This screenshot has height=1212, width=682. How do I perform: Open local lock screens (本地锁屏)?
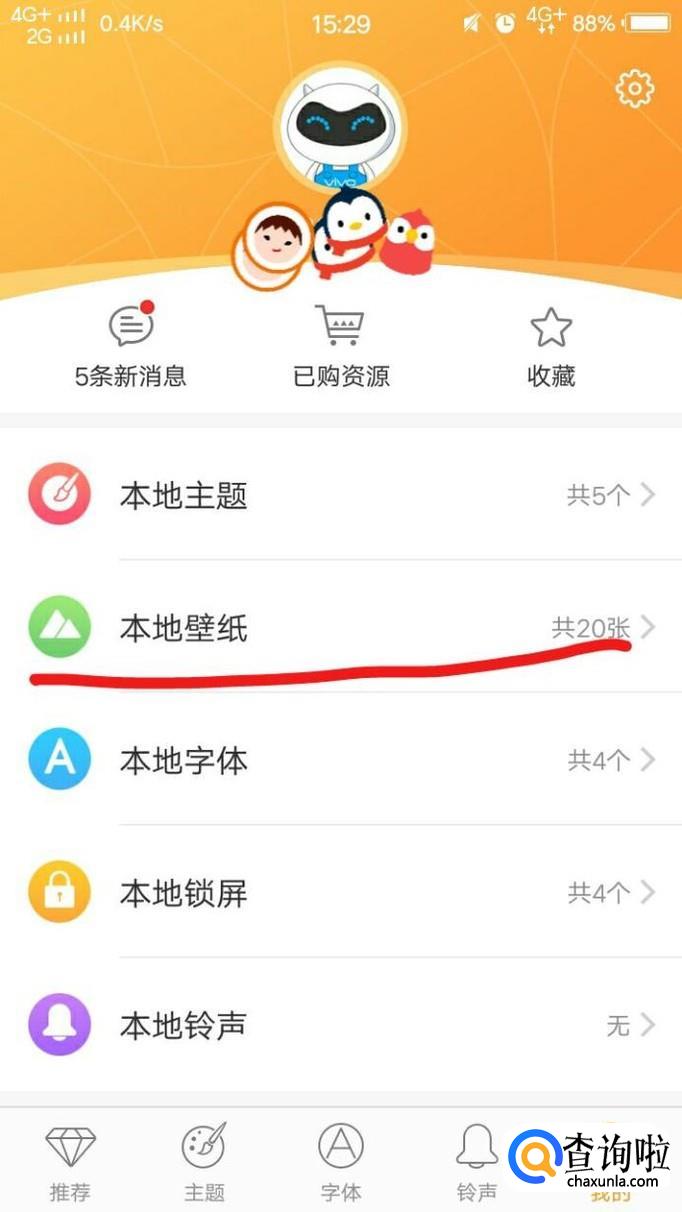(340, 892)
